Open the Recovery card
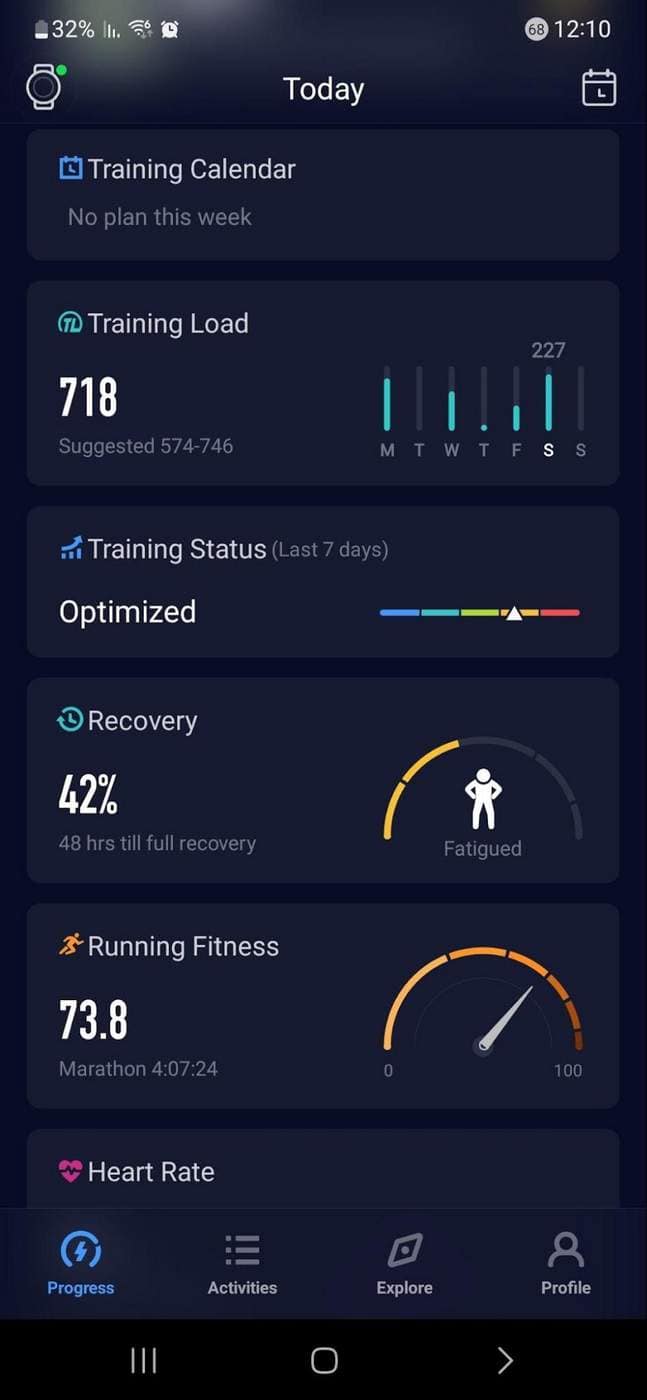 point(323,780)
